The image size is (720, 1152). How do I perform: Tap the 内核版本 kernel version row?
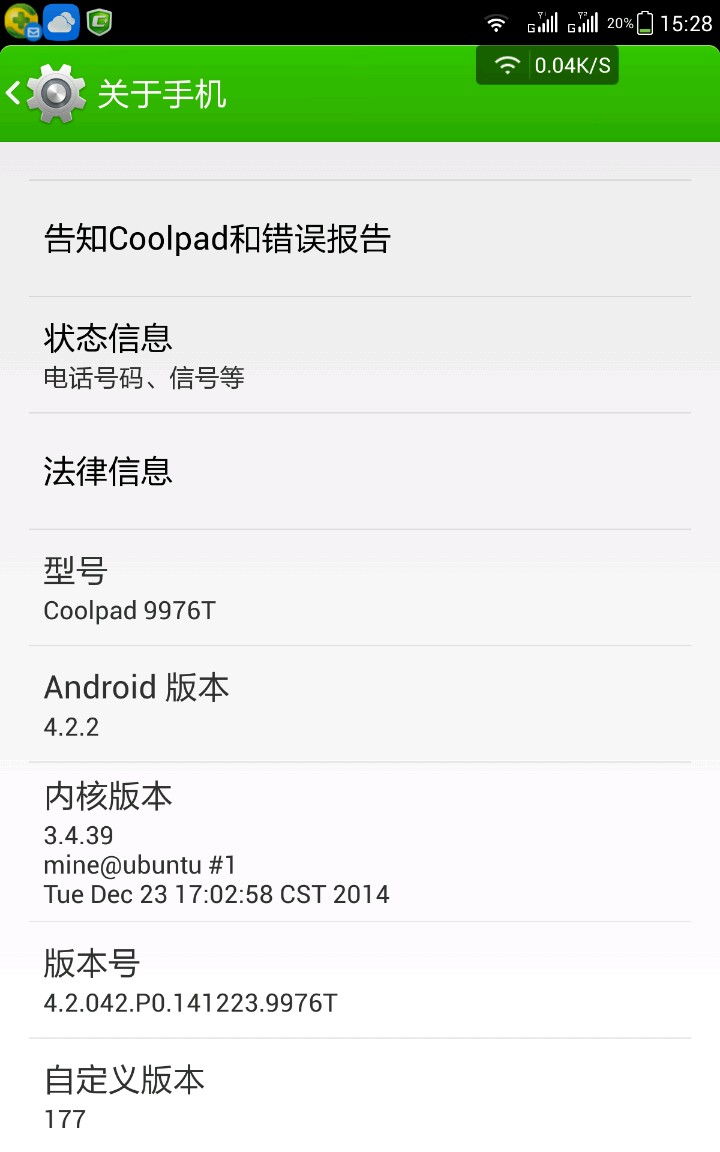360,842
